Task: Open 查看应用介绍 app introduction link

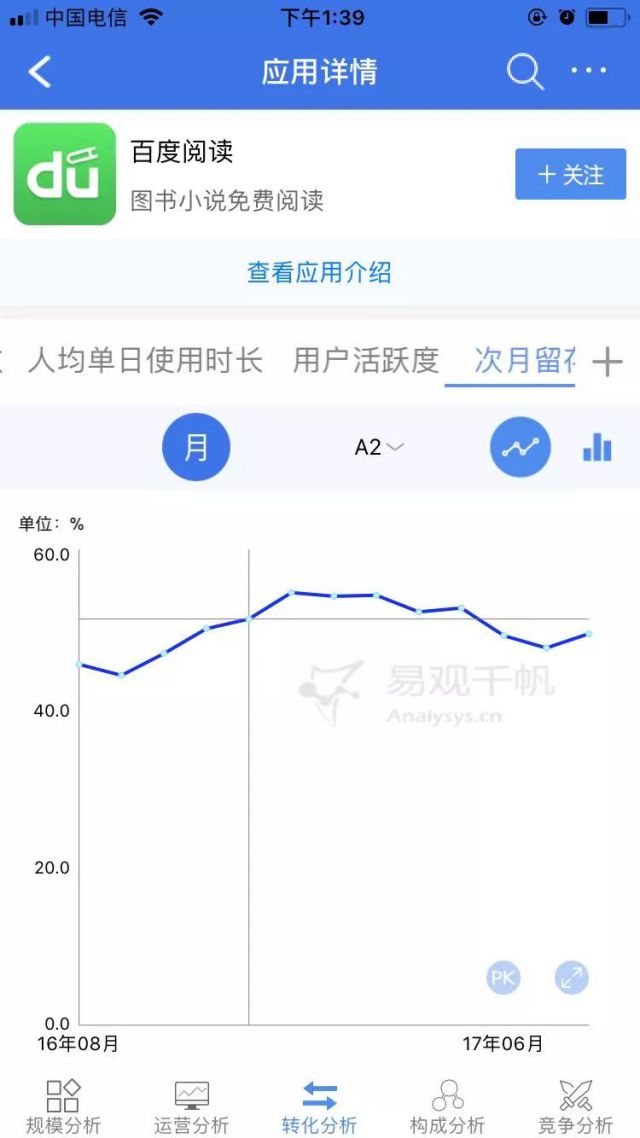Action: point(320,272)
